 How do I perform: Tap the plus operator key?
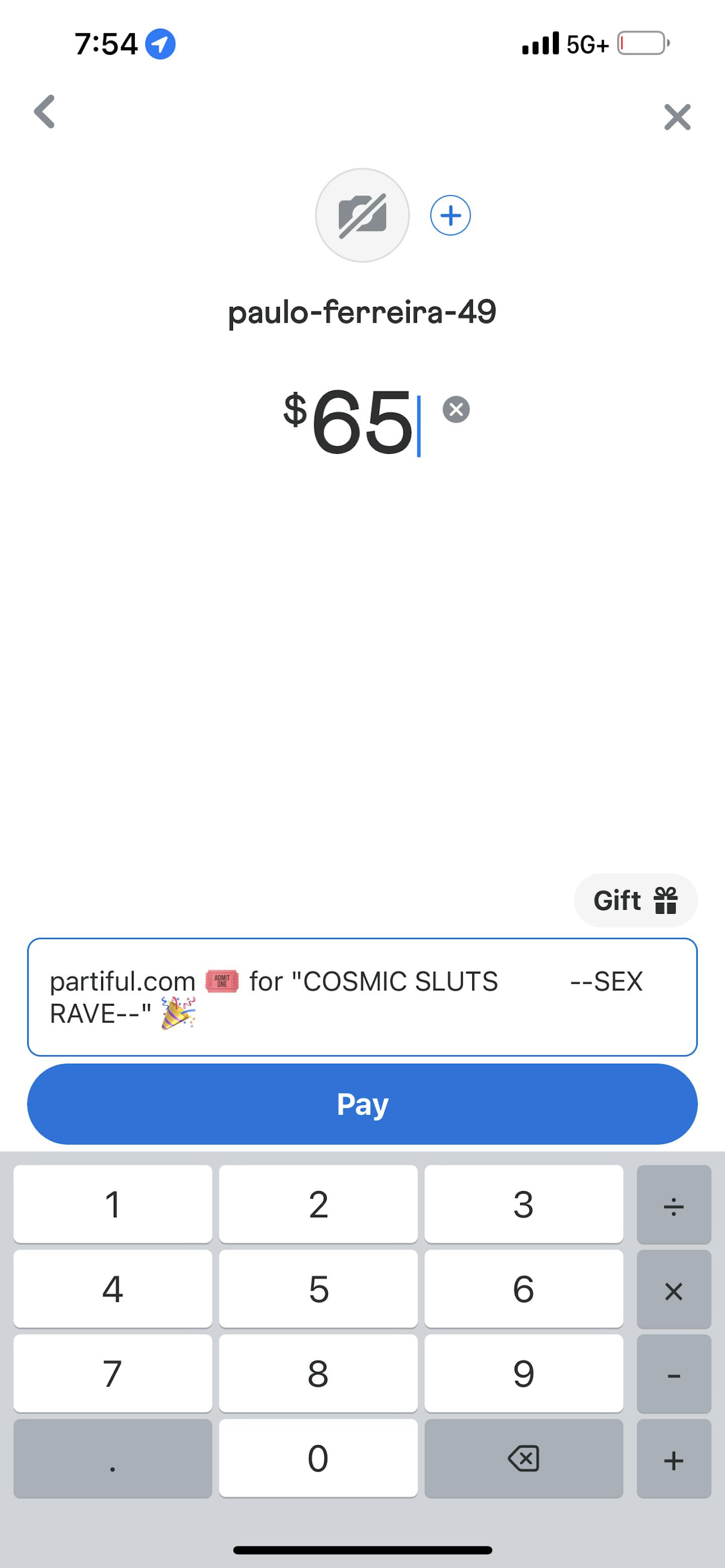(x=673, y=1458)
